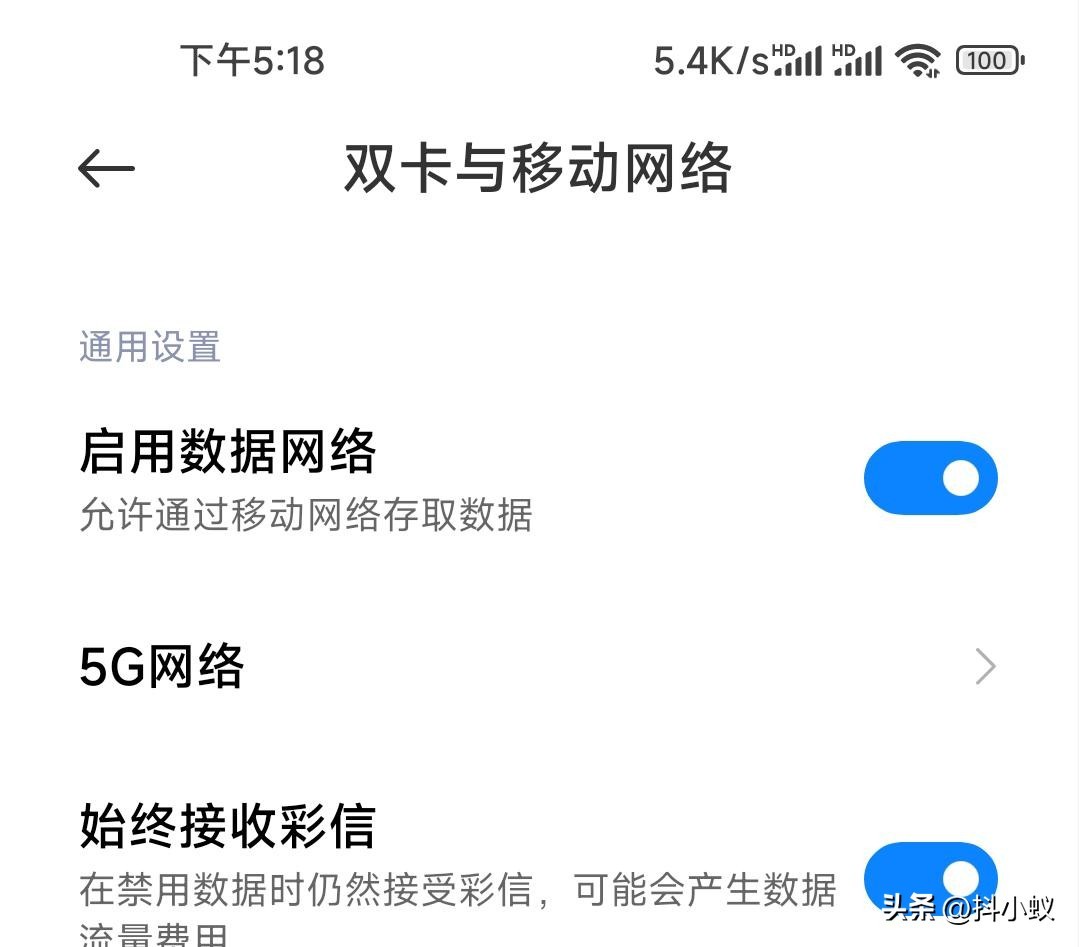Image resolution: width=1079 pixels, height=947 pixels.
Task: Go back using the arrow icon
Action: pyautogui.click(x=106, y=169)
